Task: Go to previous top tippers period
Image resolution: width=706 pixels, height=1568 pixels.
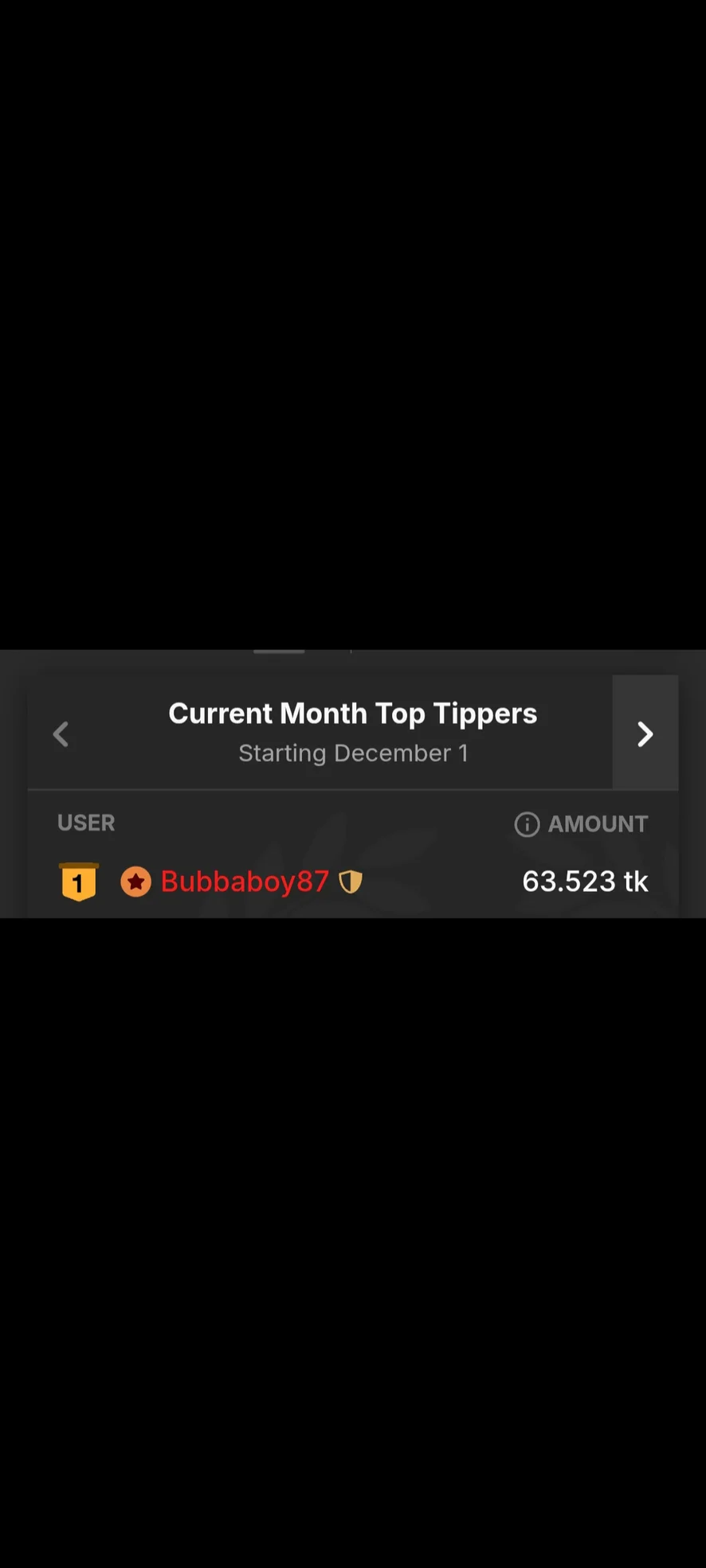Action: (61, 733)
